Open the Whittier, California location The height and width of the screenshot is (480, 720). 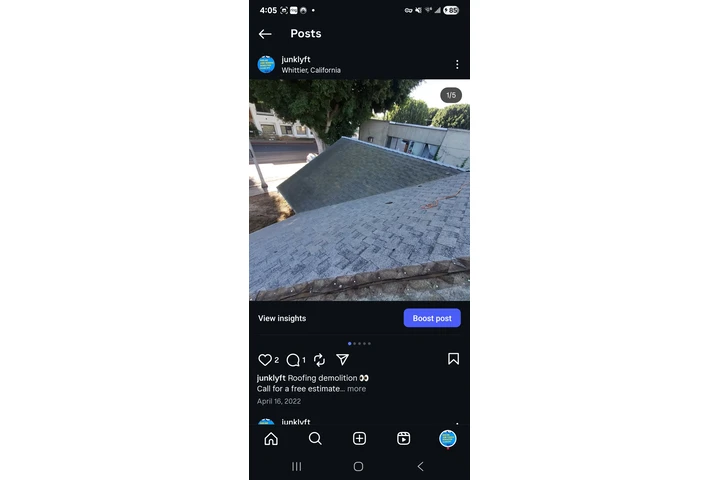(x=311, y=71)
